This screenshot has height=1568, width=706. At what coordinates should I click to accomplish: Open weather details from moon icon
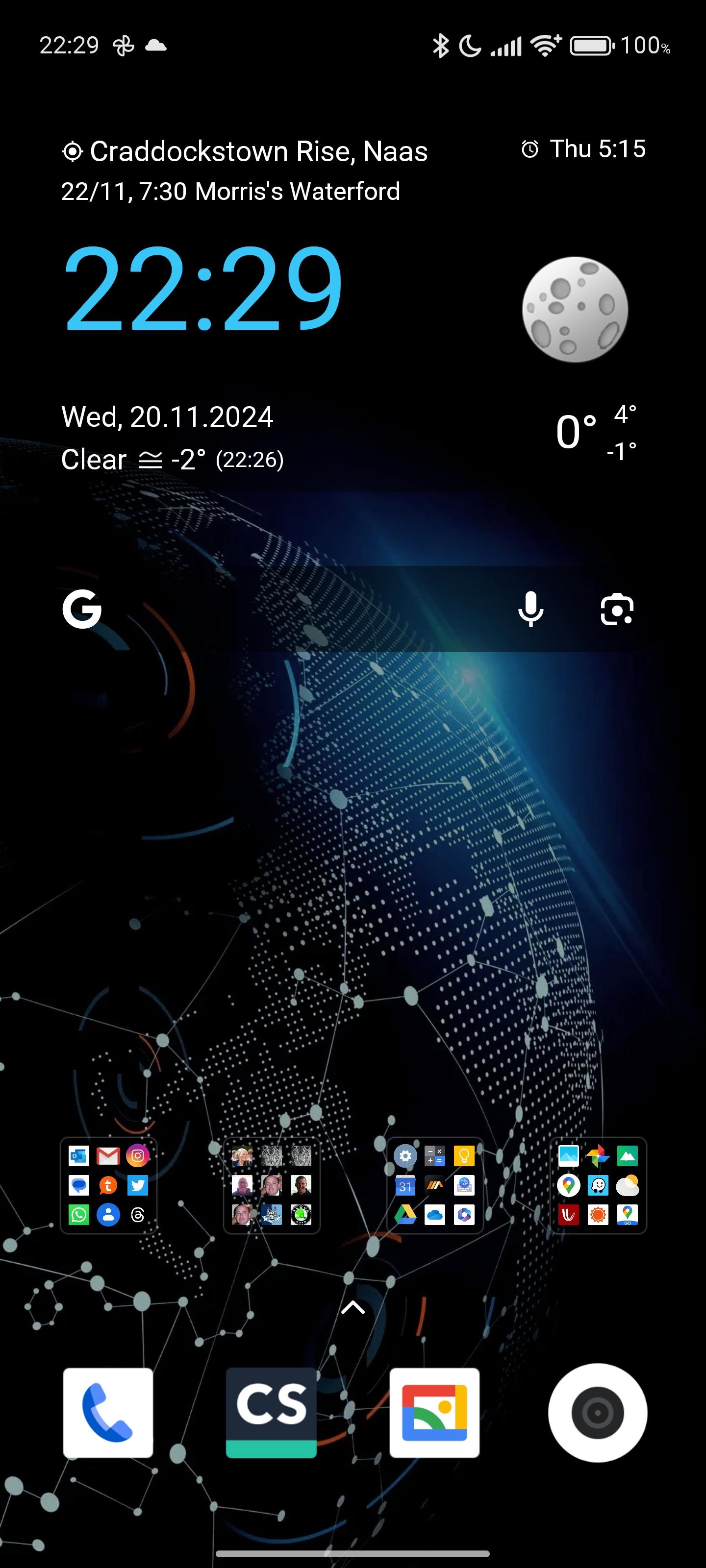[575, 309]
